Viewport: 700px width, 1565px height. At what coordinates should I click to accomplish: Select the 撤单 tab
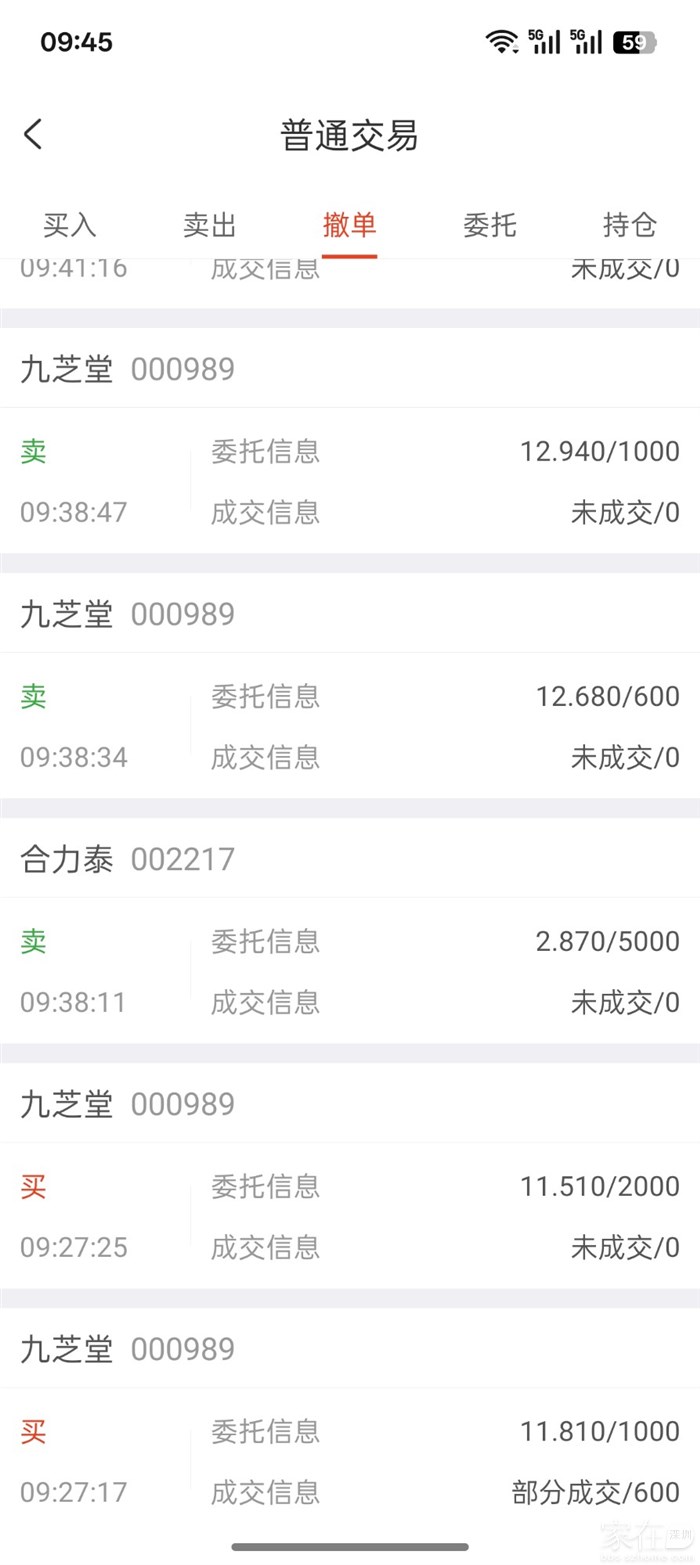[x=350, y=225]
